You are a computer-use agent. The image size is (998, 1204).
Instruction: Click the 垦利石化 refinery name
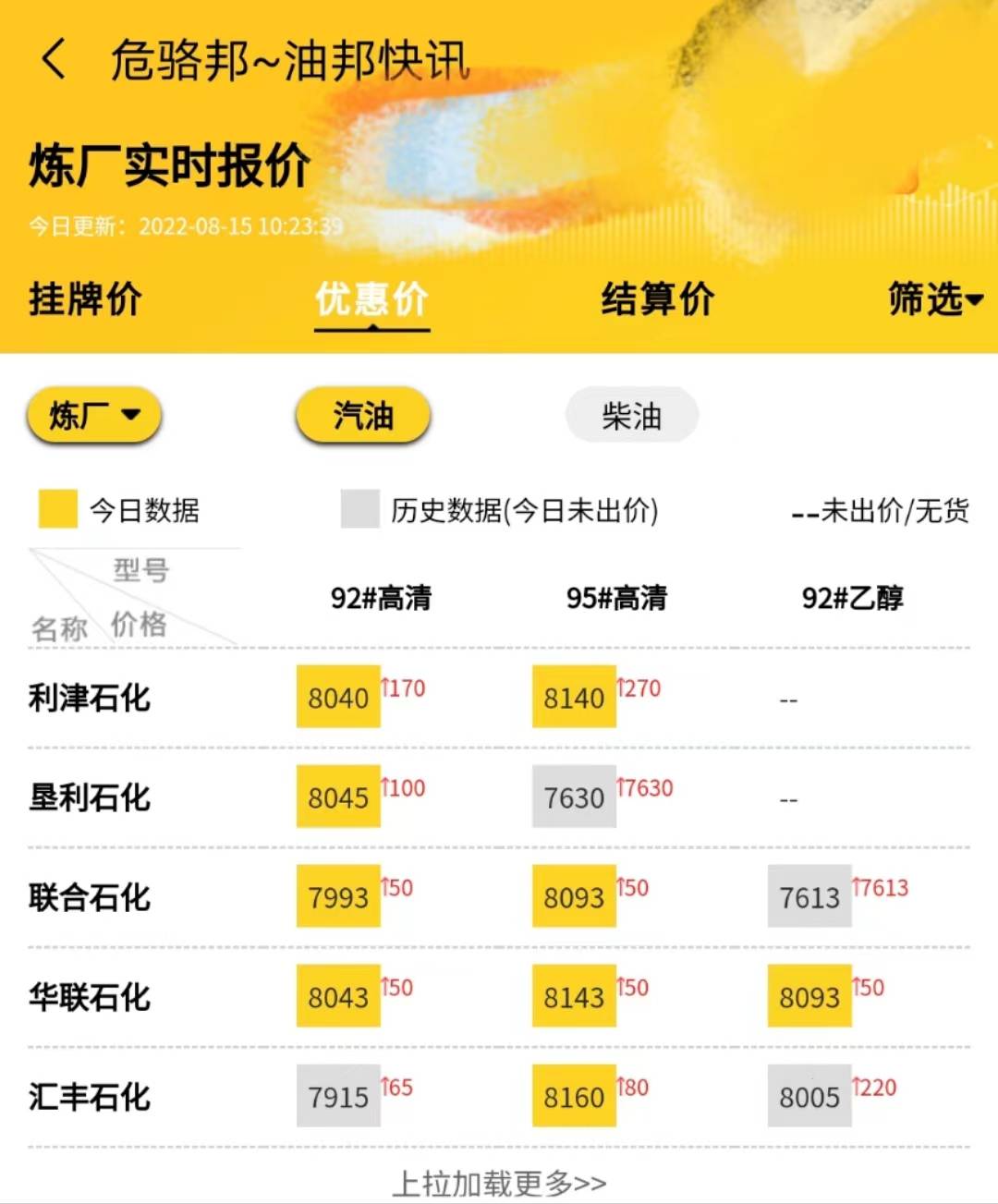pos(88,797)
